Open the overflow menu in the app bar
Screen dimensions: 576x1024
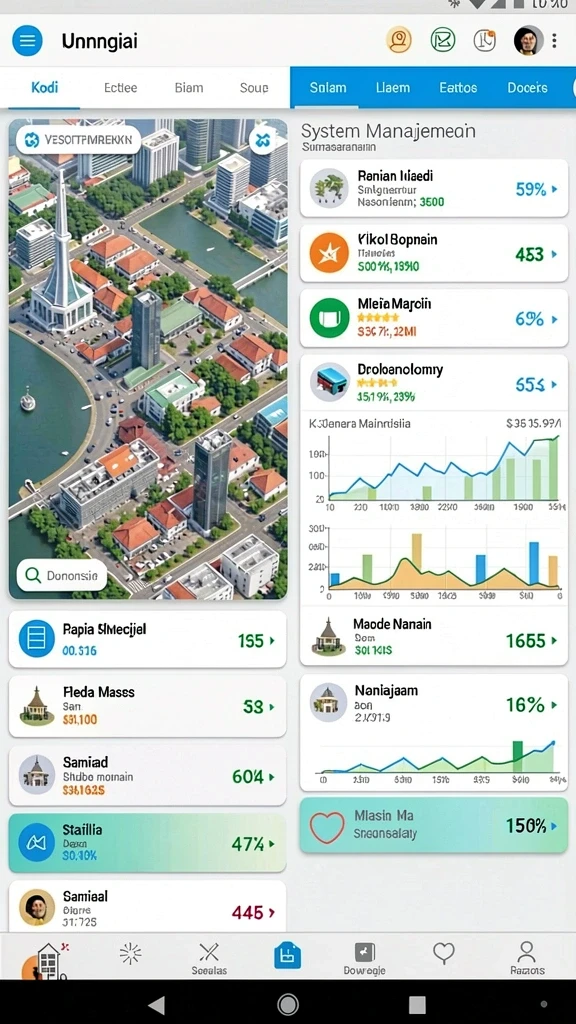pyautogui.click(x=554, y=41)
